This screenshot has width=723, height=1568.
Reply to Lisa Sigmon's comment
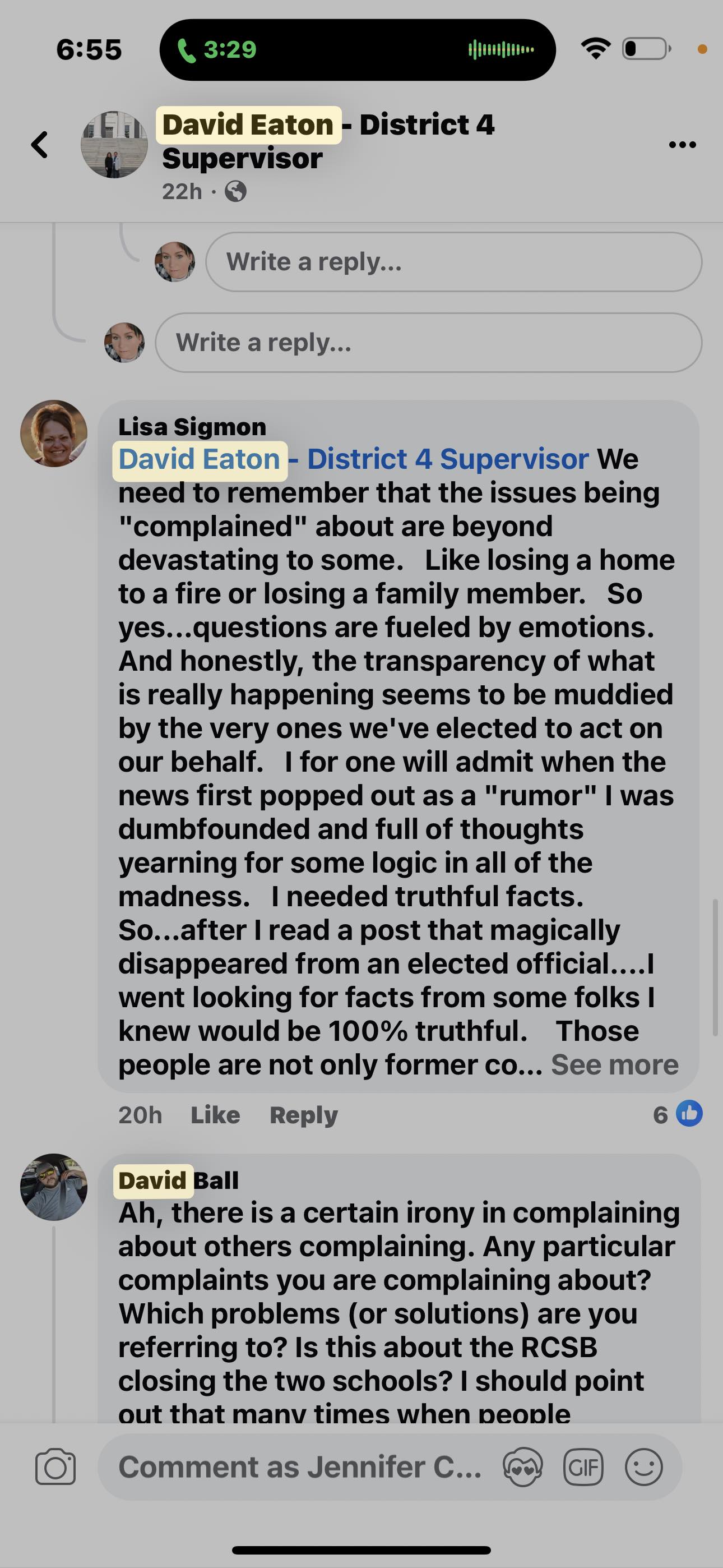303,1114
